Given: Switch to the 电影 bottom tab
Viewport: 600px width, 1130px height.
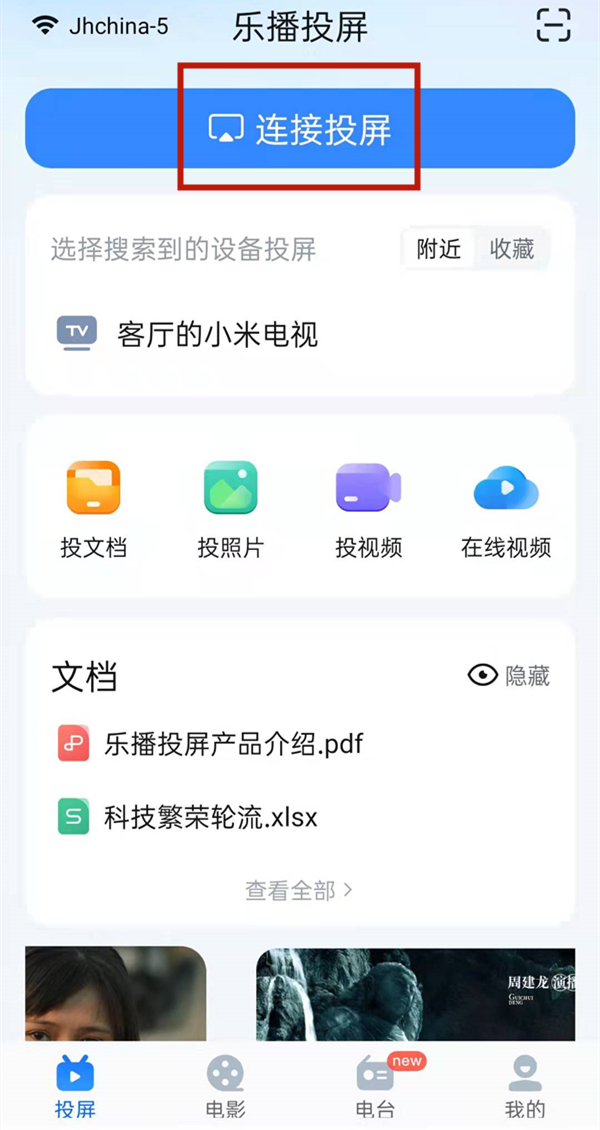Looking at the screenshot, I should pyautogui.click(x=225, y=1085).
